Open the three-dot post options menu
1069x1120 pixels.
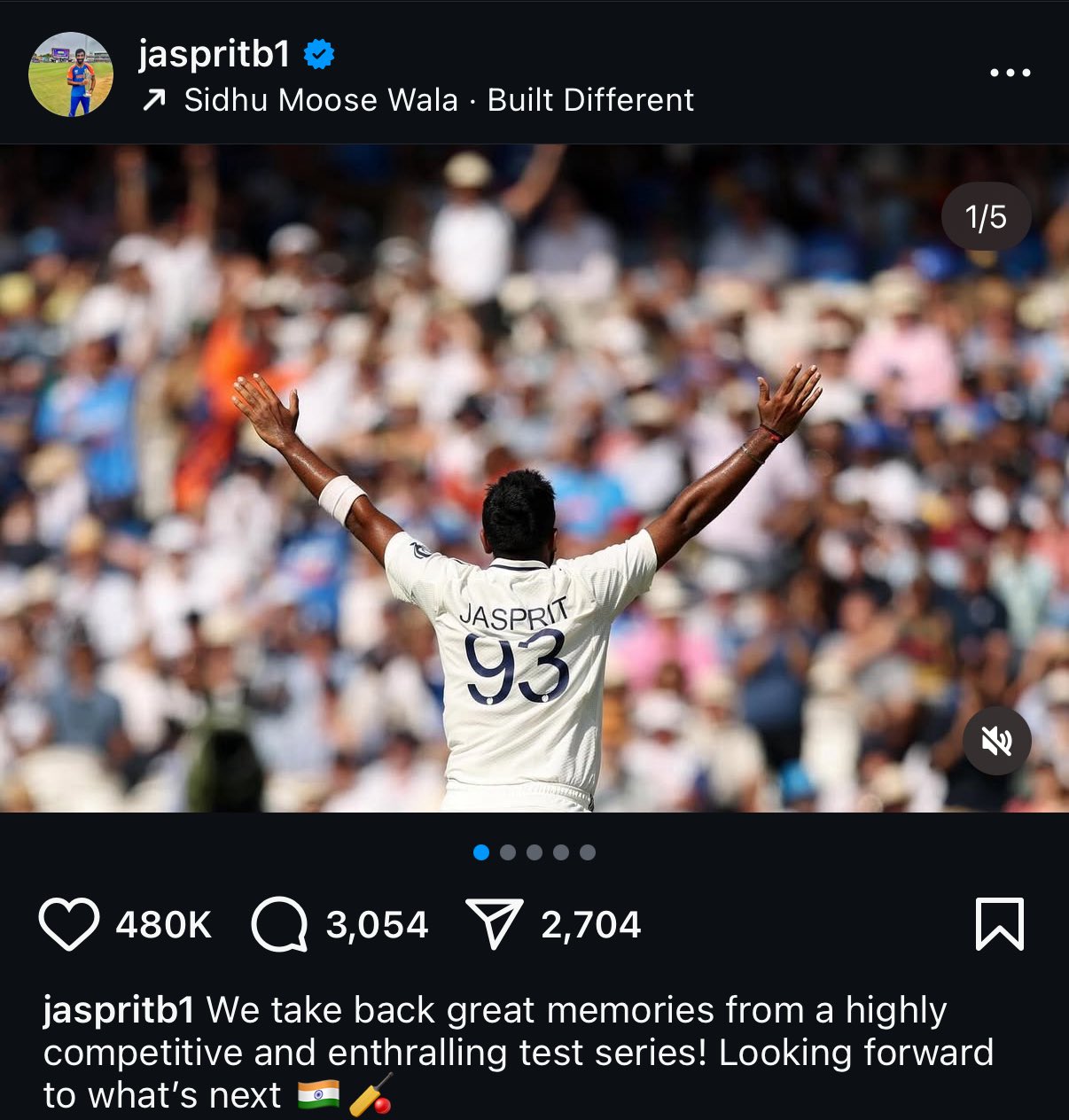pos(1010,73)
